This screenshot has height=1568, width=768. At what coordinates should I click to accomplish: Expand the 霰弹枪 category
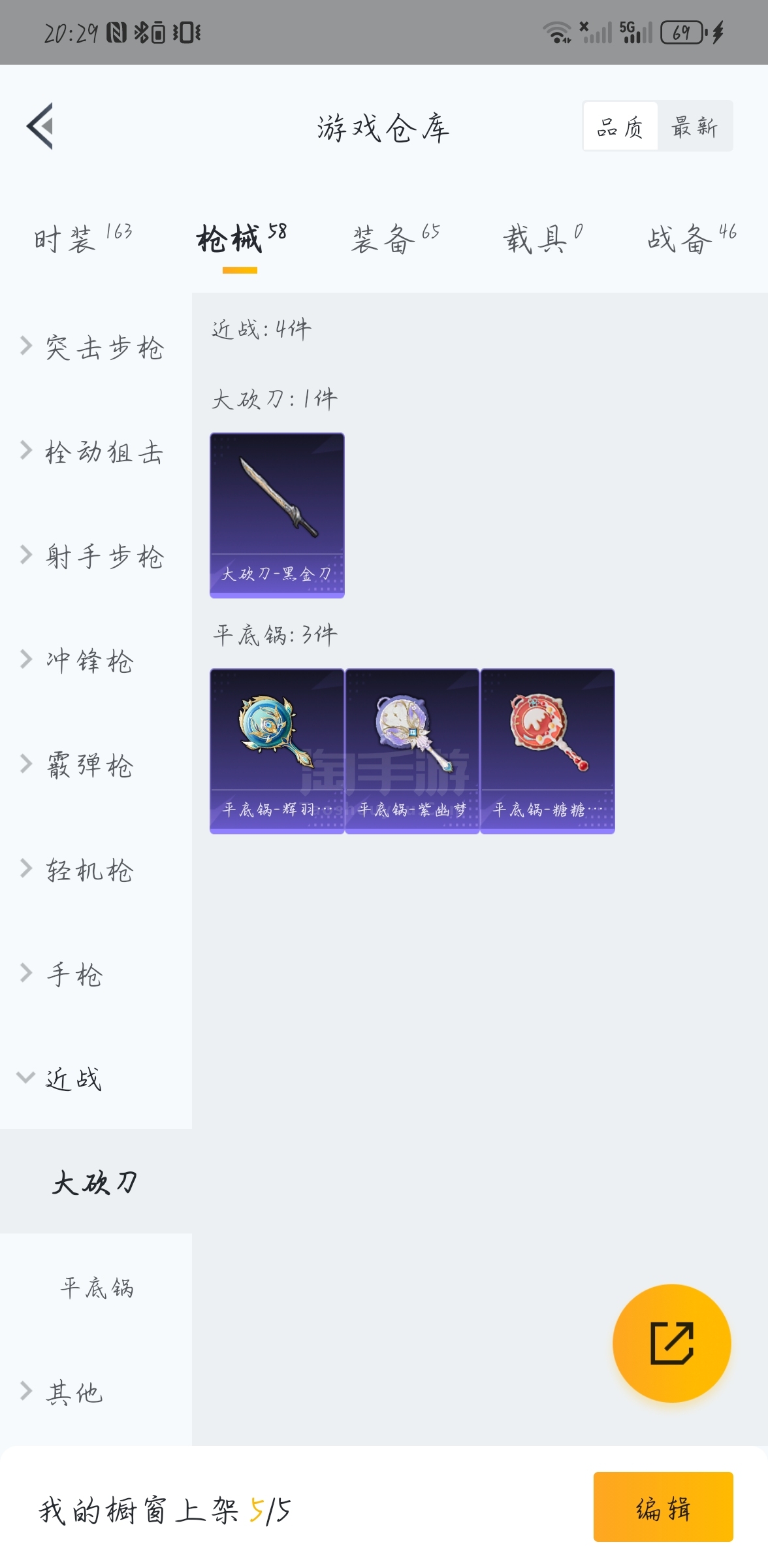pyautogui.click(x=96, y=765)
